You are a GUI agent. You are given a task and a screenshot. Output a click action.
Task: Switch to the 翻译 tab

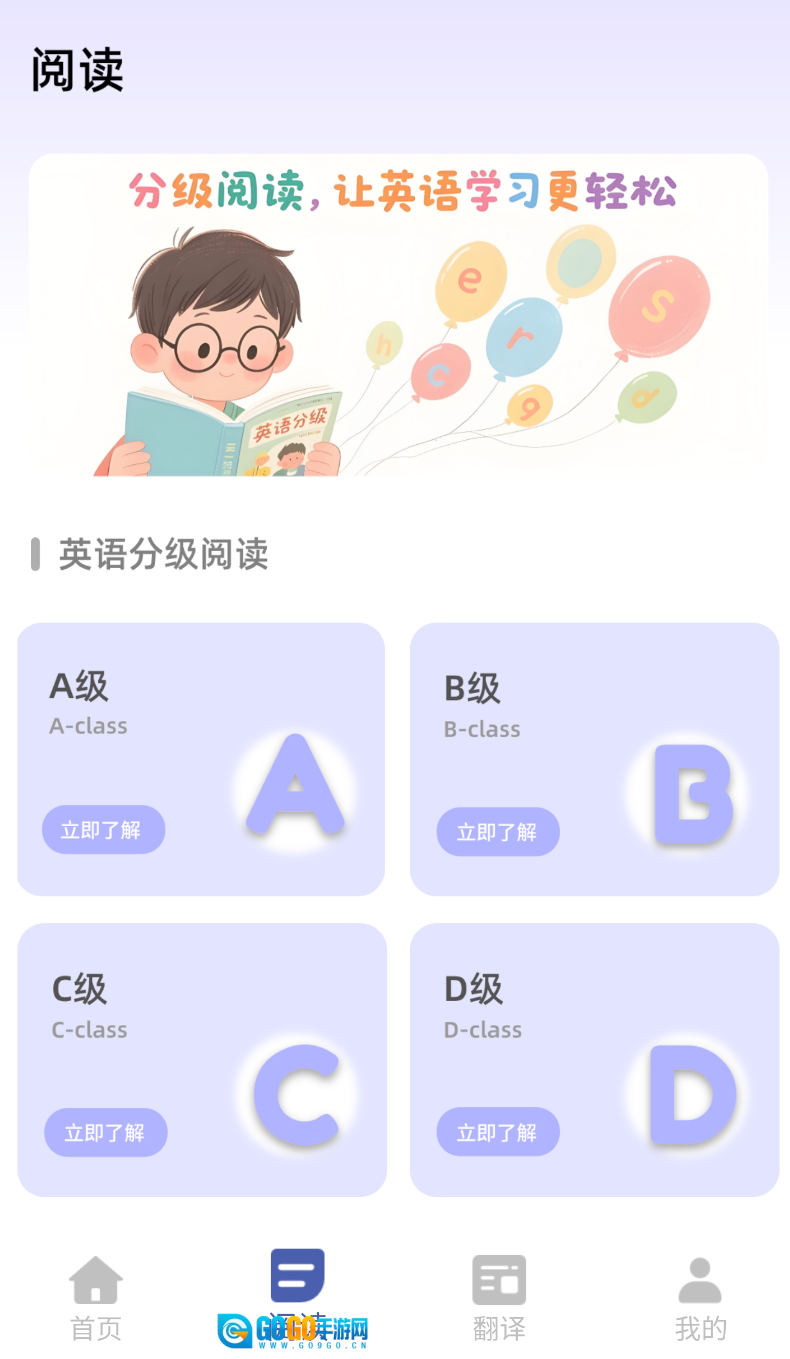coord(498,1295)
